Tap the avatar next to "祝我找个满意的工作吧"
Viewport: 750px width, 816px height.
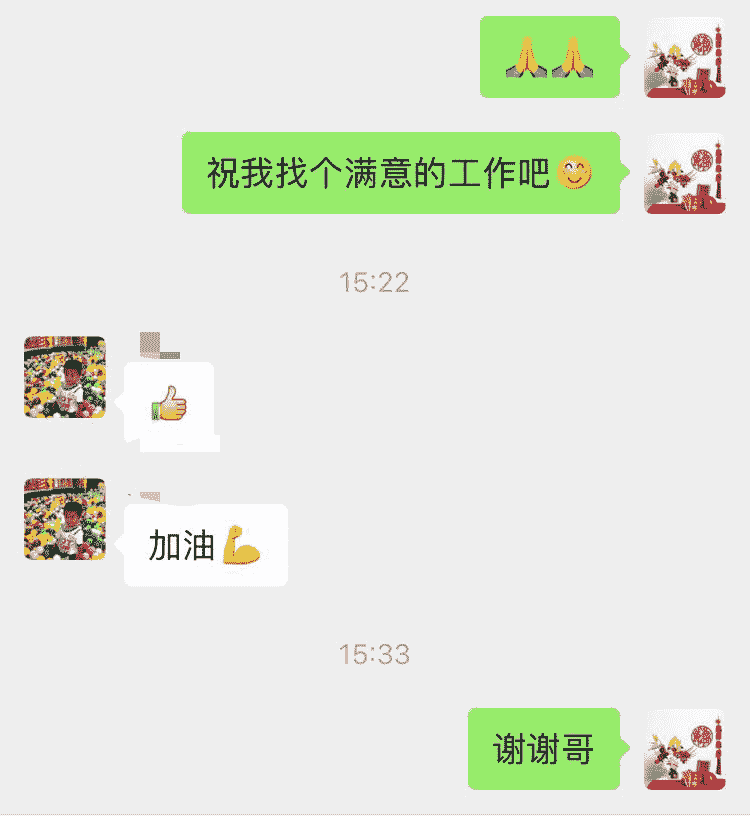[685, 173]
